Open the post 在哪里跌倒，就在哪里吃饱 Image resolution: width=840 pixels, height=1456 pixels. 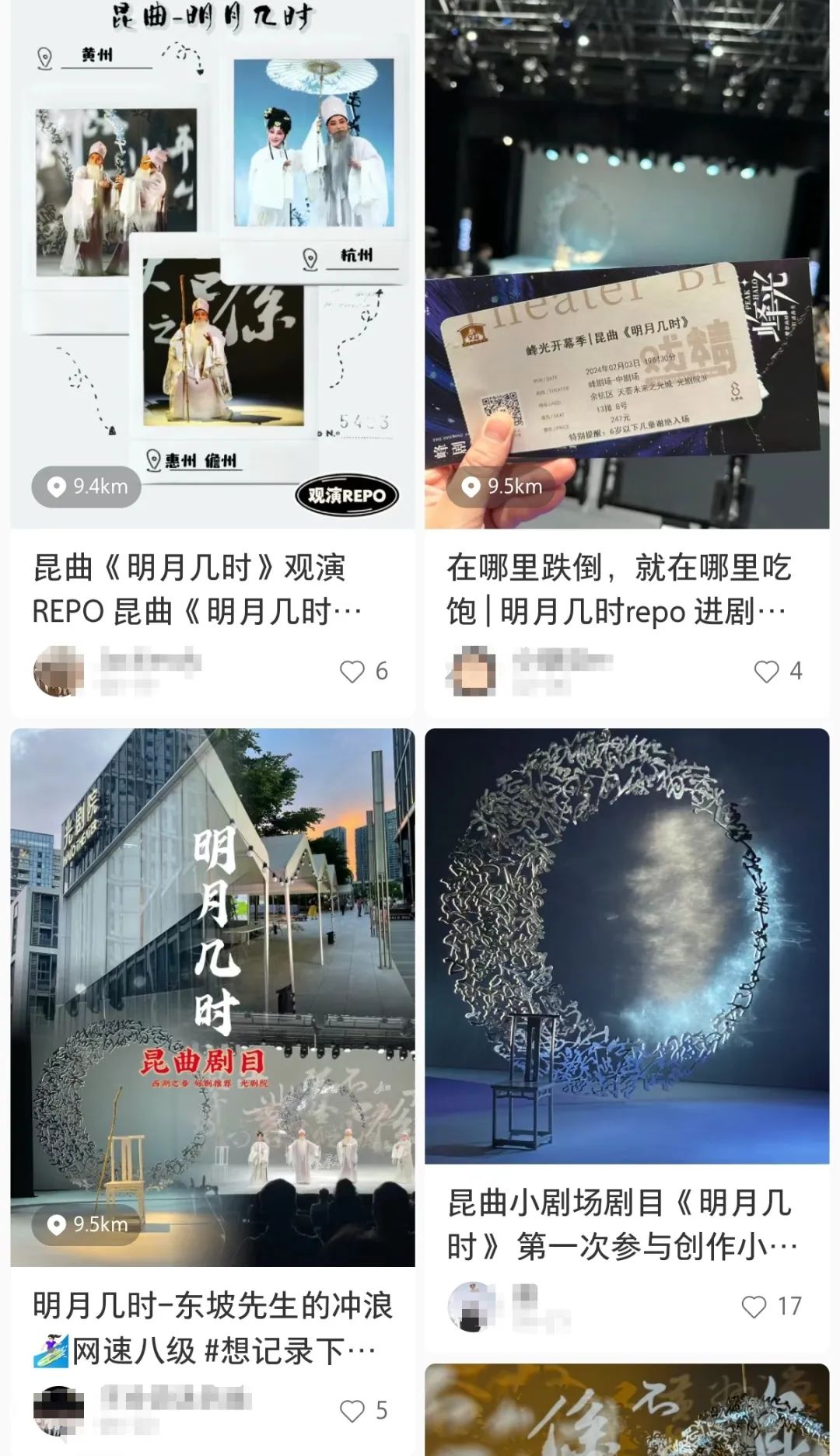618,589
